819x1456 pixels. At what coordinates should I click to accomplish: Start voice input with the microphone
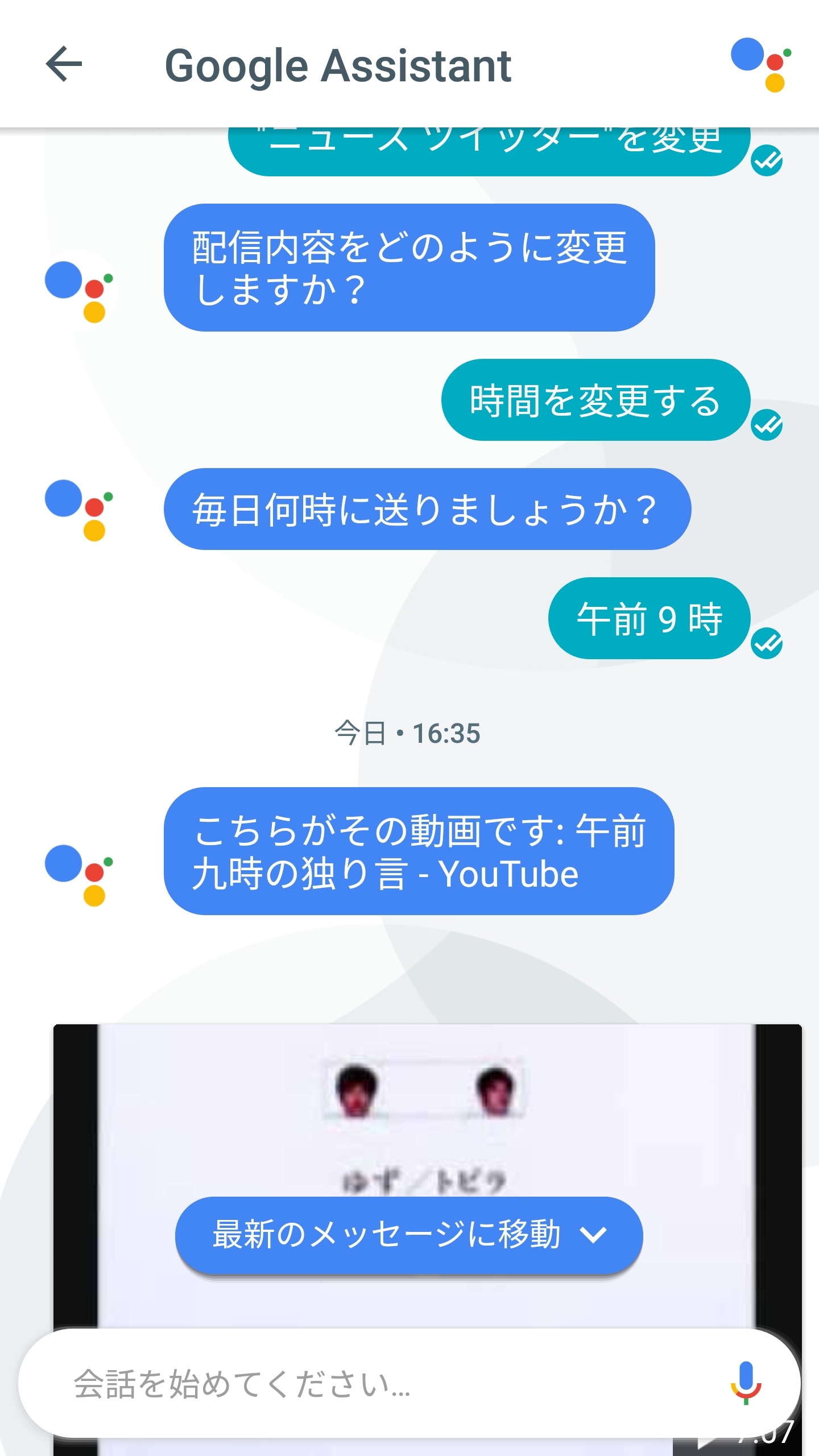pyautogui.click(x=746, y=1383)
